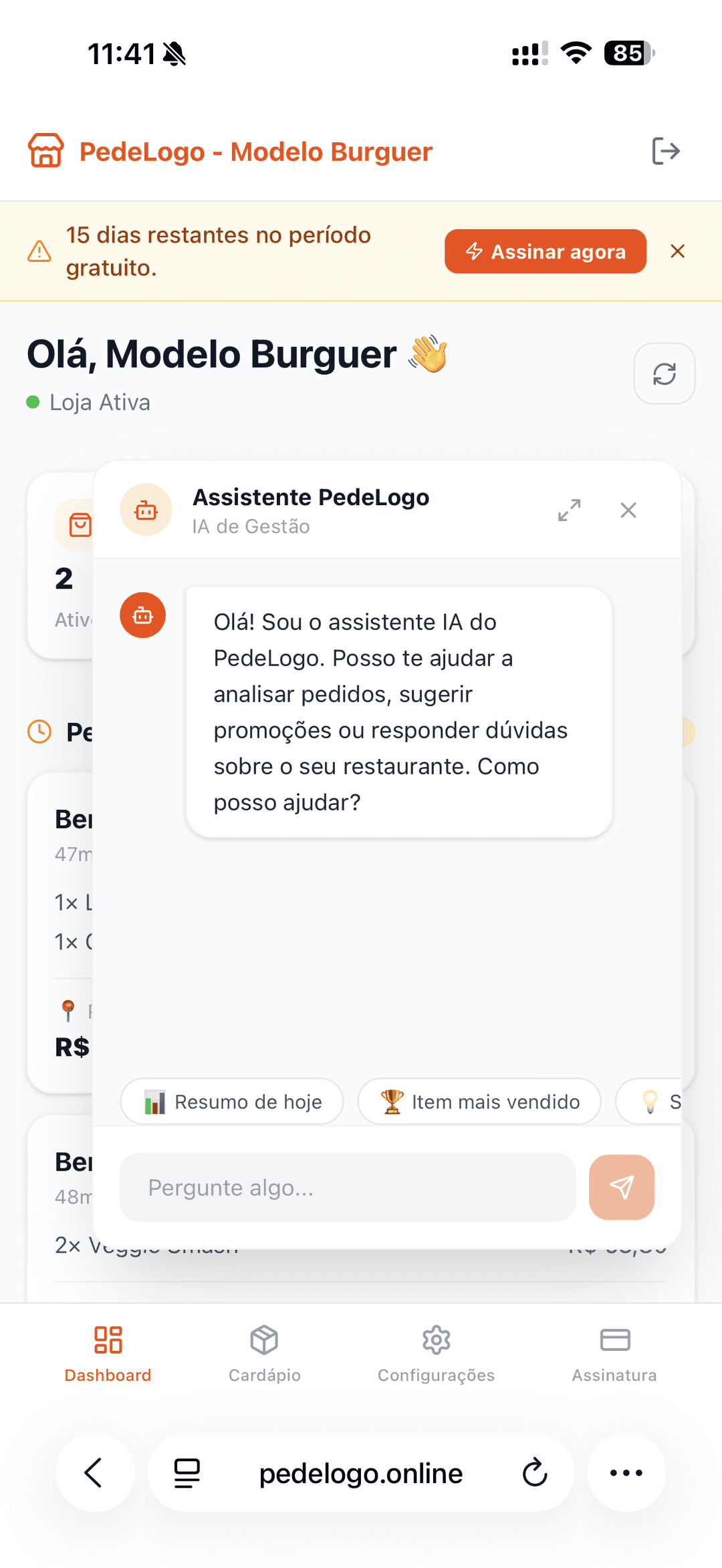Dismiss the free trial banner with the X
722x1568 pixels.
[x=678, y=251]
